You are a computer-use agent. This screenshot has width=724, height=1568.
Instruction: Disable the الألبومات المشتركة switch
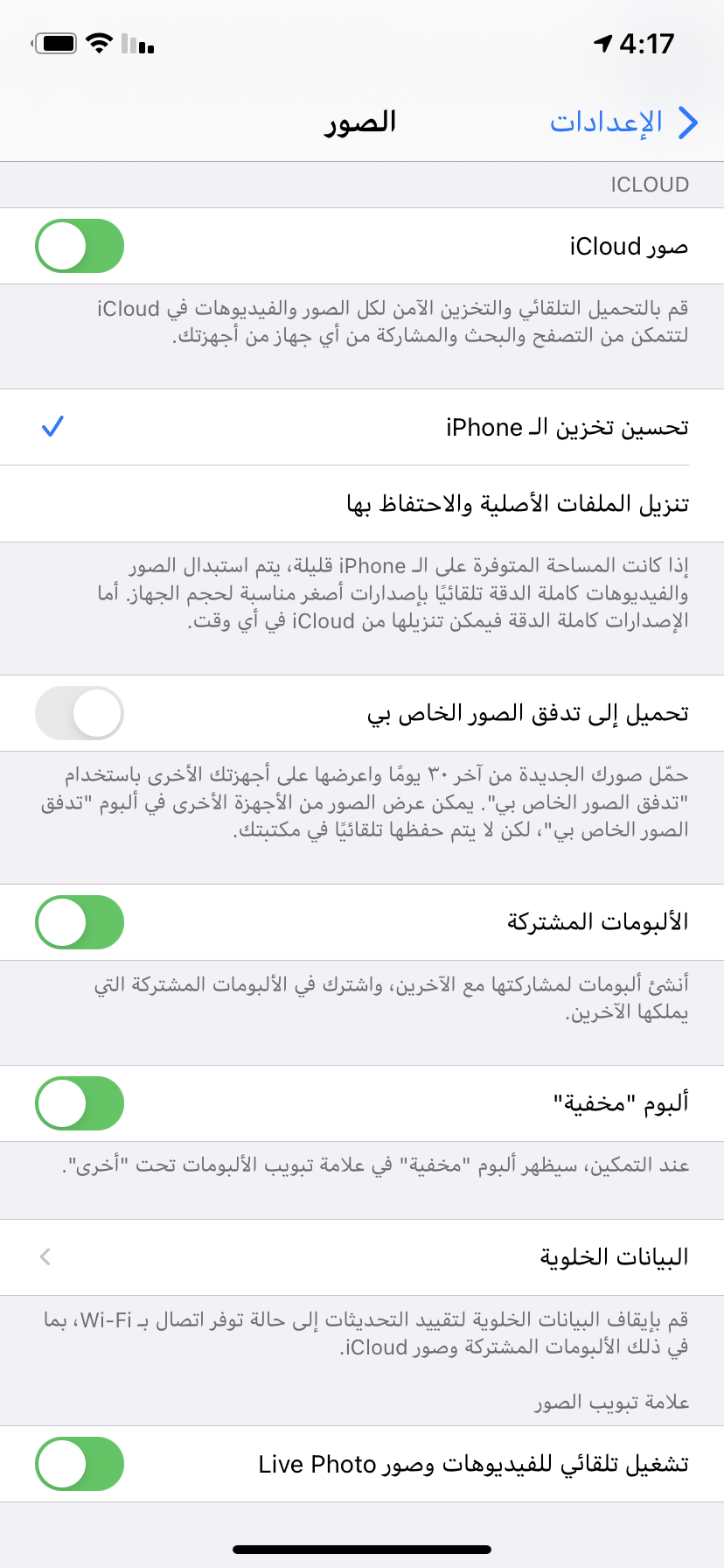80,922
